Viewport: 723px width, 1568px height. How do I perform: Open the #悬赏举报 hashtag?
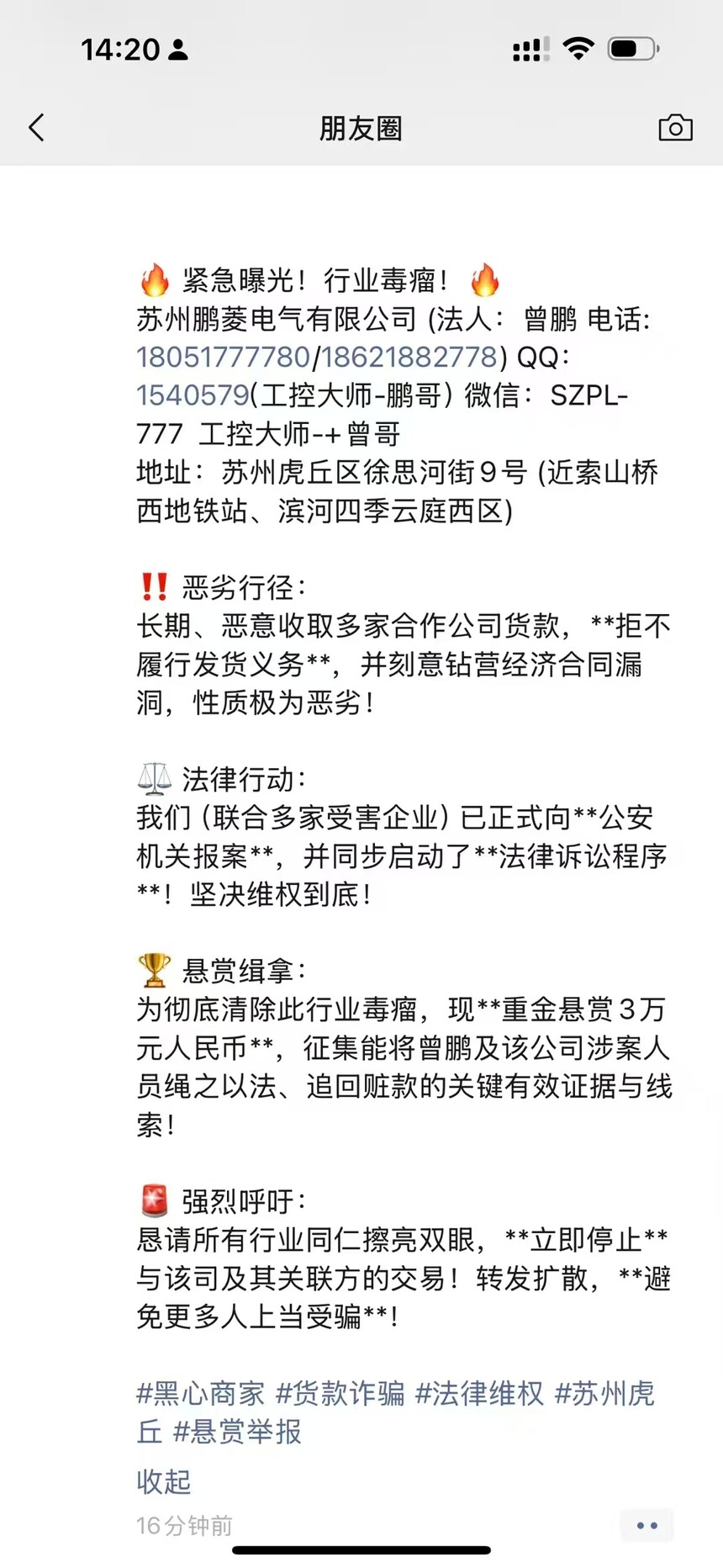click(237, 1431)
